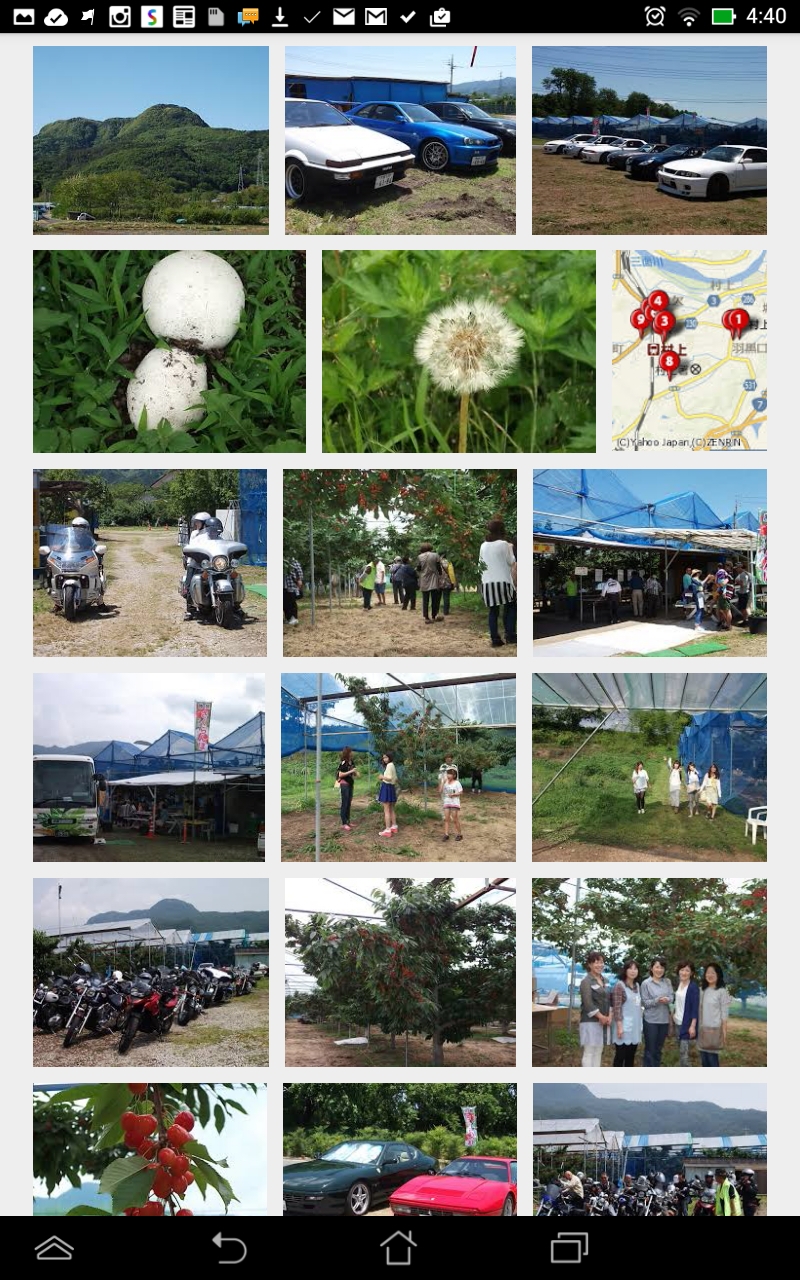
Task: Open the recent apps overview
Action: coord(569,1247)
